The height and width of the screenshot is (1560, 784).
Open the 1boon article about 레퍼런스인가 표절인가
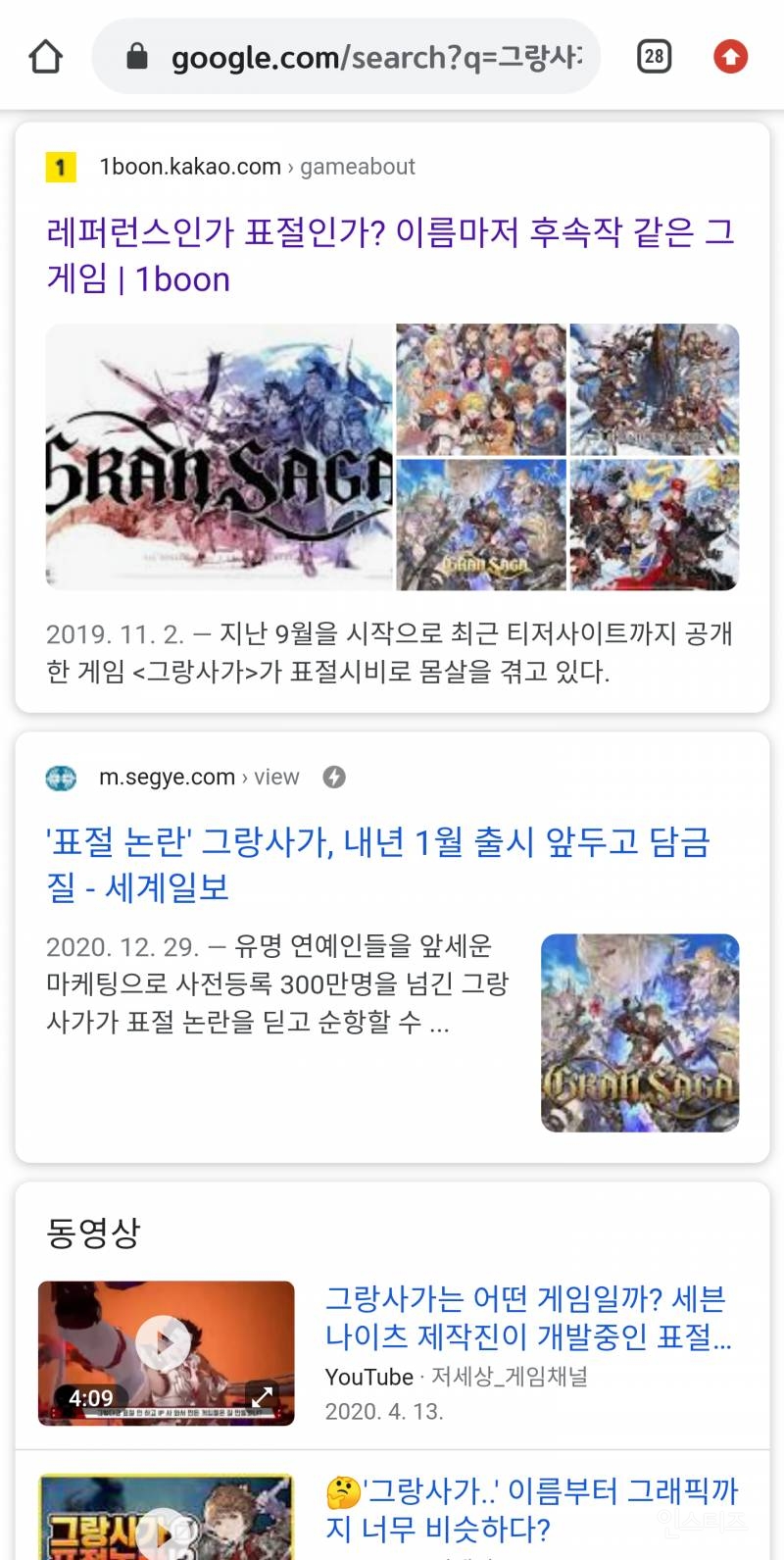tap(390, 255)
